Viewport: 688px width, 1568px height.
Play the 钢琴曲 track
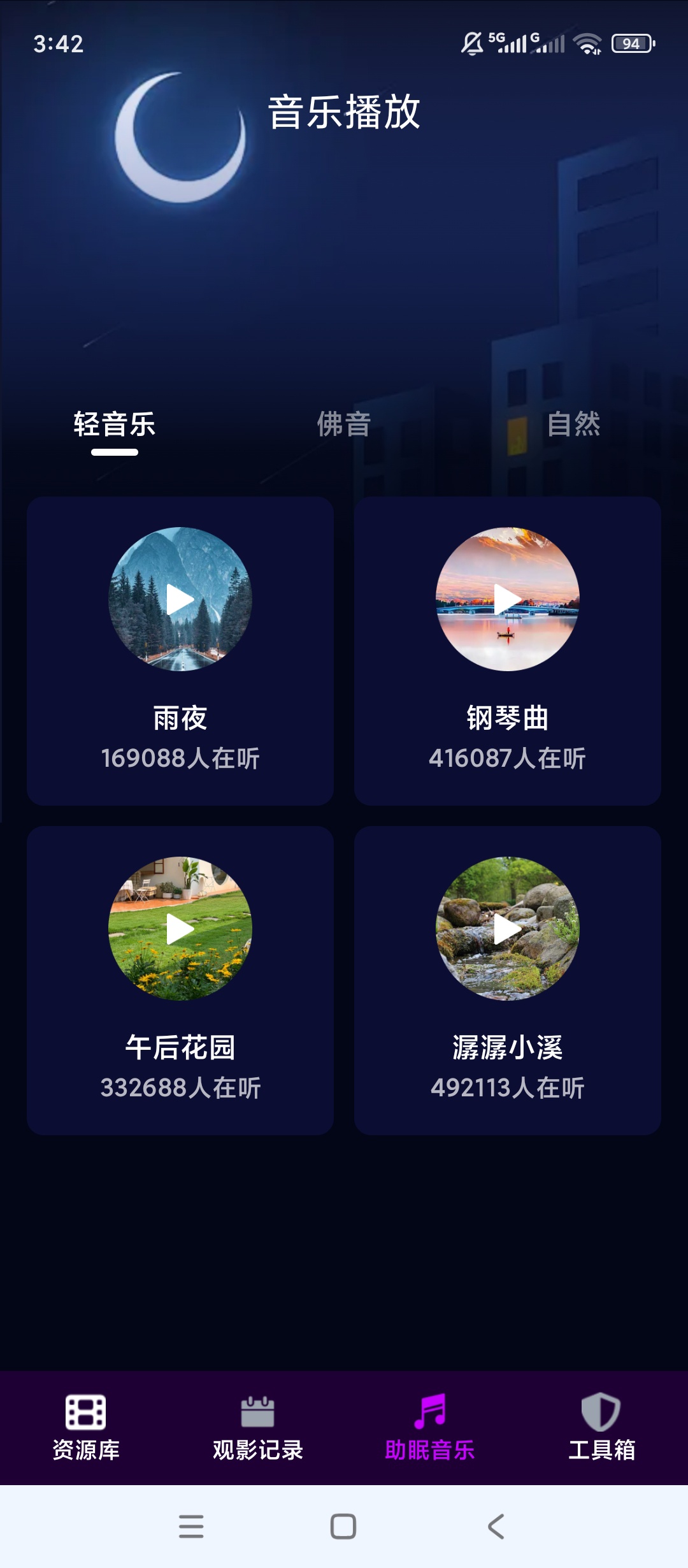click(508, 599)
